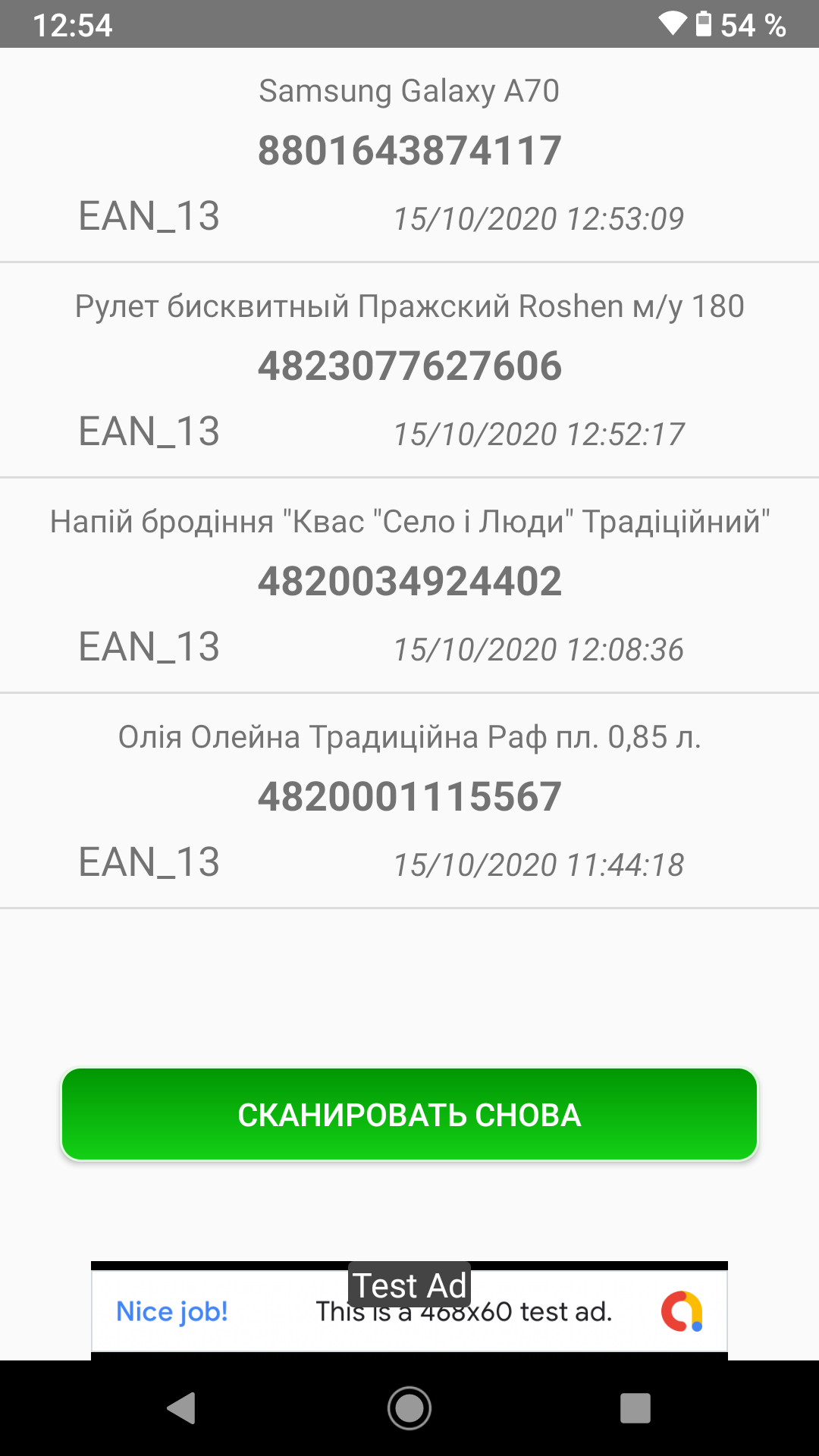Image resolution: width=819 pixels, height=1456 pixels.
Task: Open the recent apps view
Action: [635, 1408]
